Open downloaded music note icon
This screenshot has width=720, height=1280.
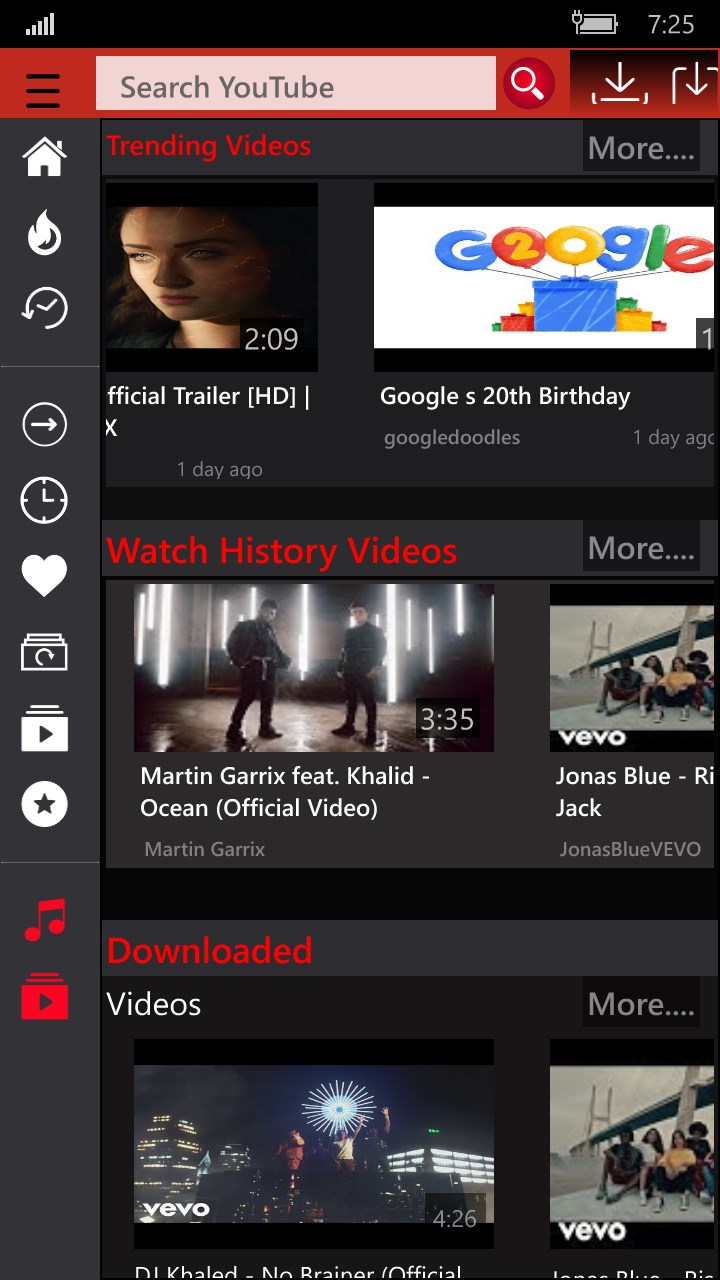[x=44, y=920]
